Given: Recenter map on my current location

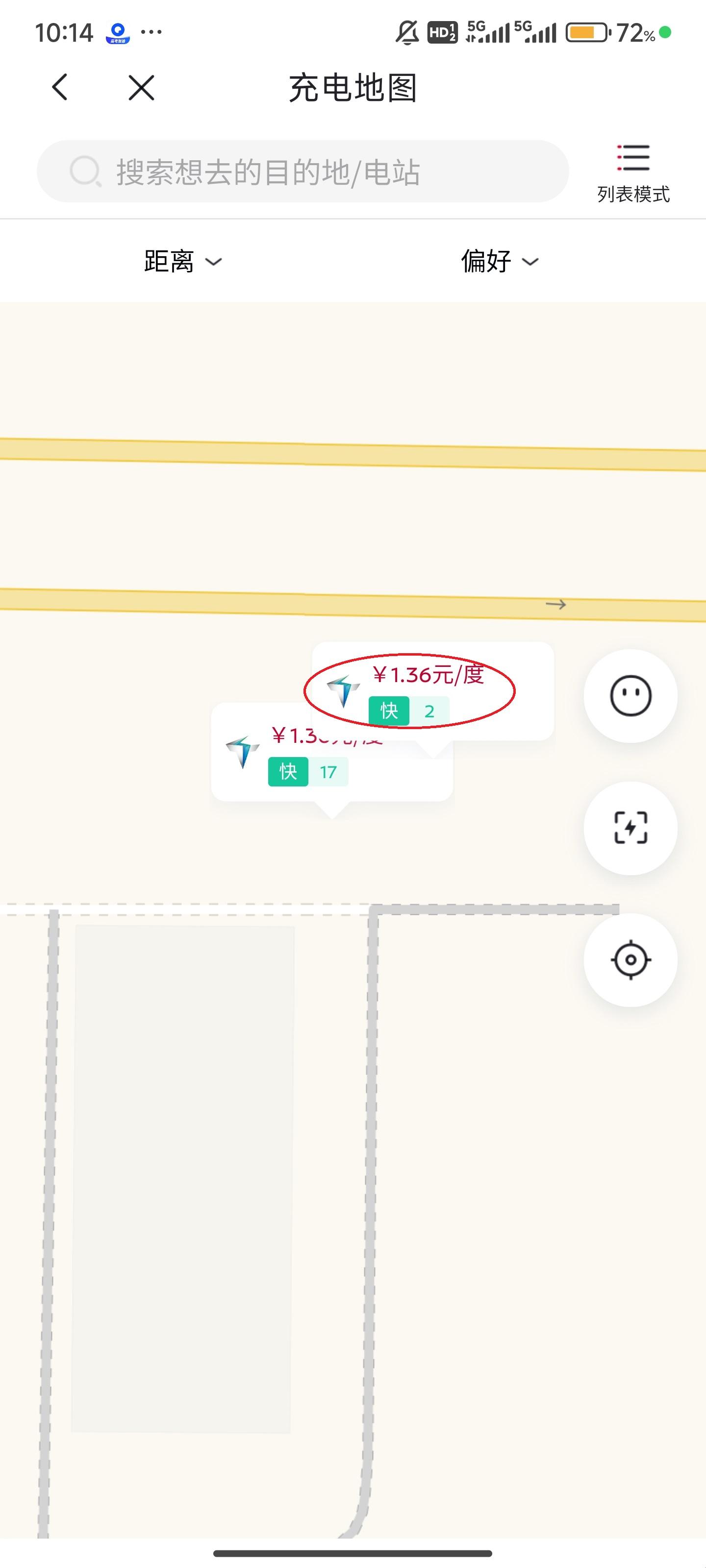Looking at the screenshot, I should pyautogui.click(x=630, y=960).
